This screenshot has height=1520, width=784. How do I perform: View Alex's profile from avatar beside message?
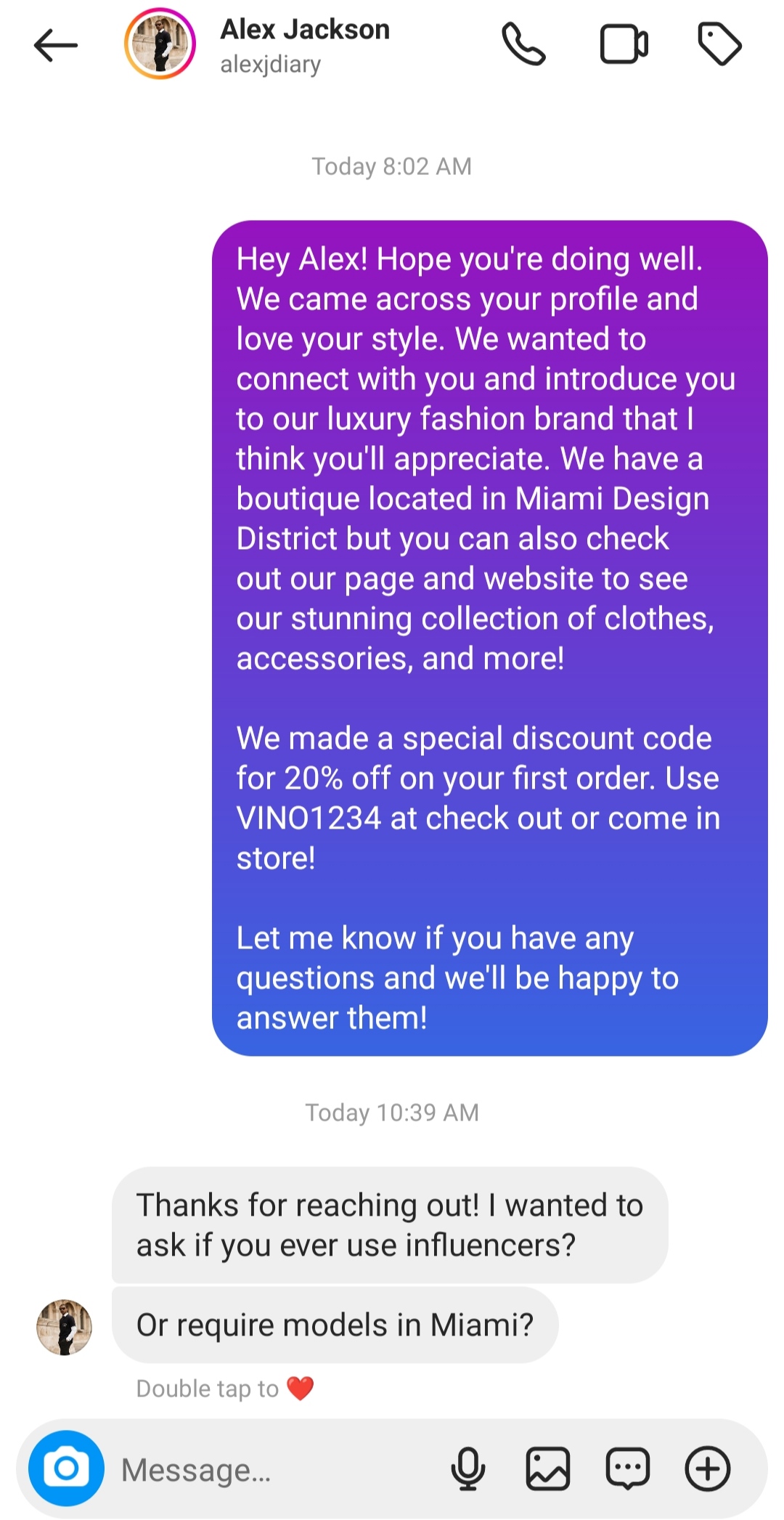coord(65,1327)
